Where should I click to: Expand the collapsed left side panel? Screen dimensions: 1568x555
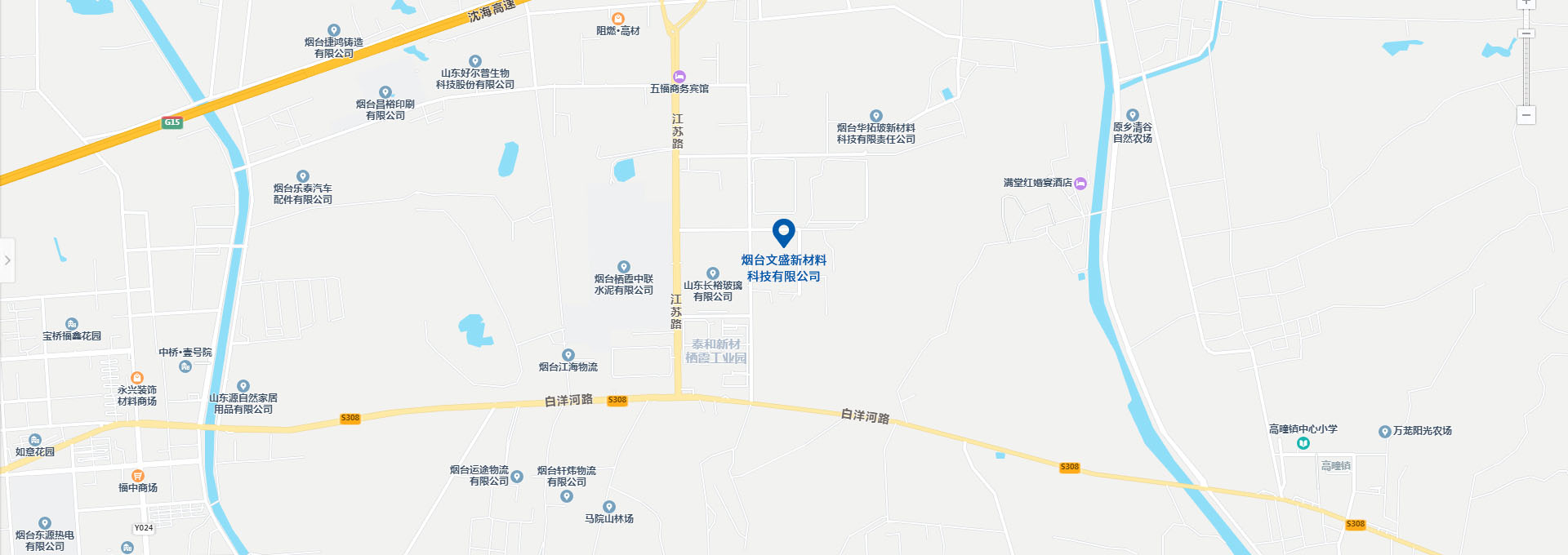(7, 260)
